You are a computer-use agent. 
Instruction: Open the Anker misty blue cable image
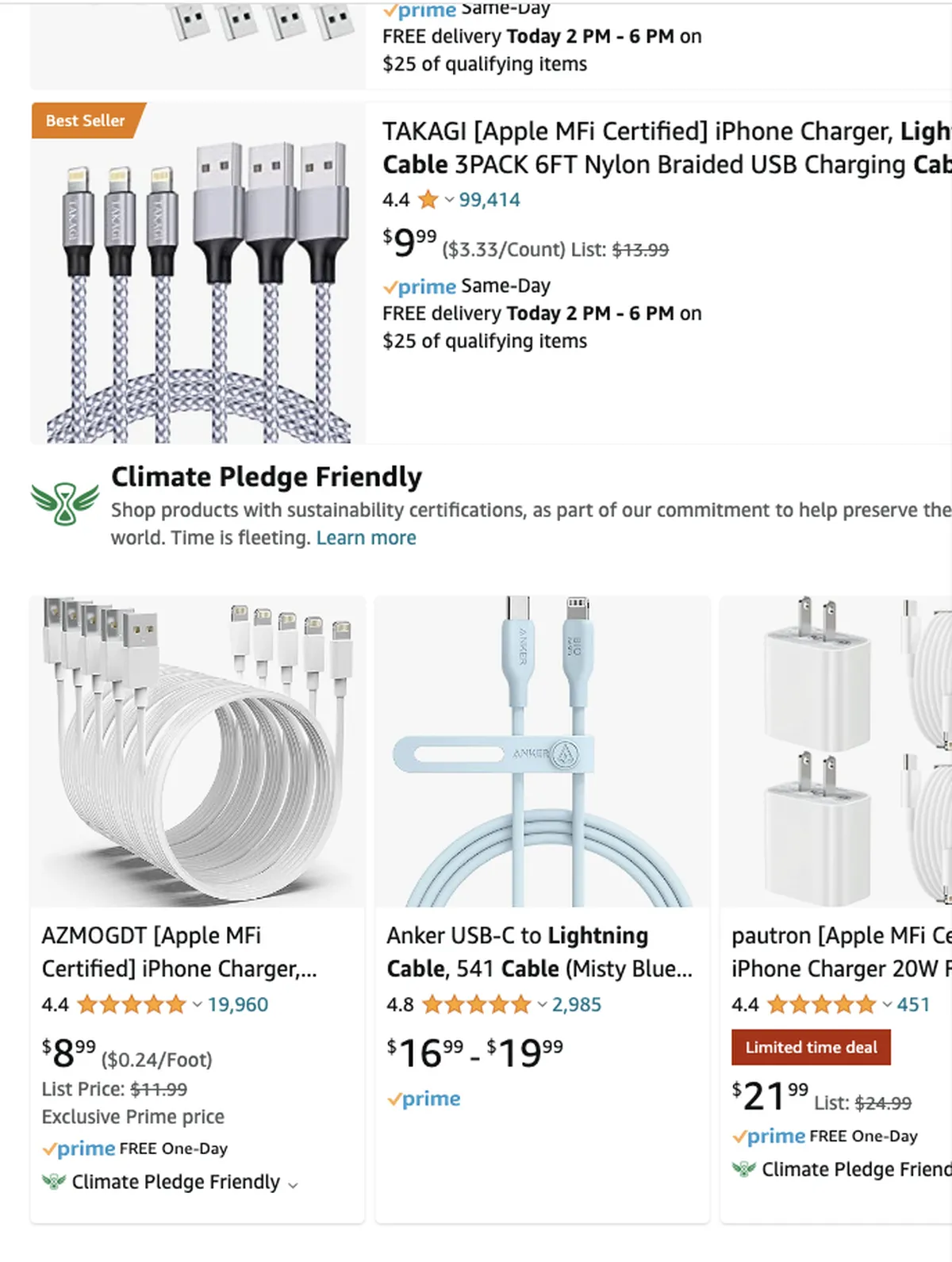[542, 751]
